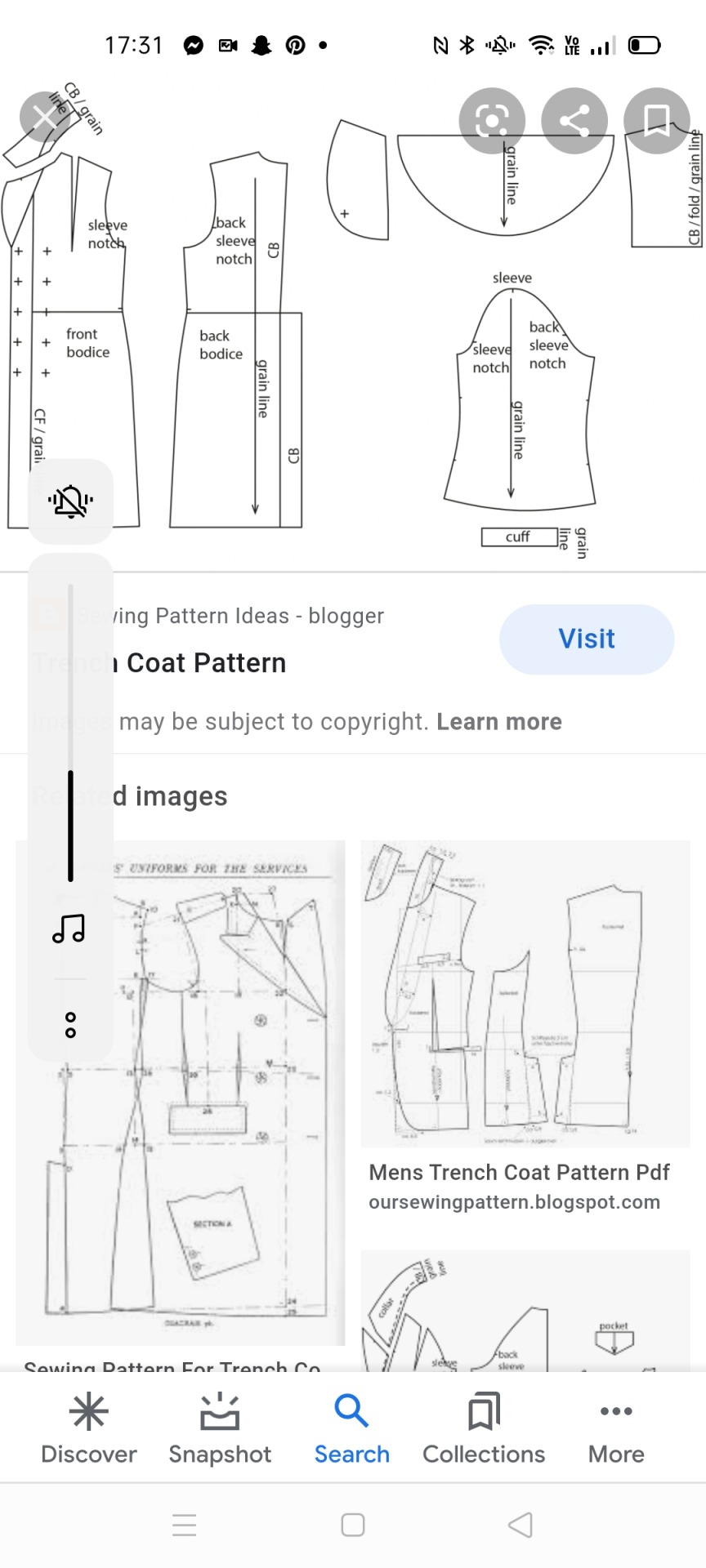Switch to the Discover tab
Screen dimensions: 706x1568
click(x=88, y=1428)
